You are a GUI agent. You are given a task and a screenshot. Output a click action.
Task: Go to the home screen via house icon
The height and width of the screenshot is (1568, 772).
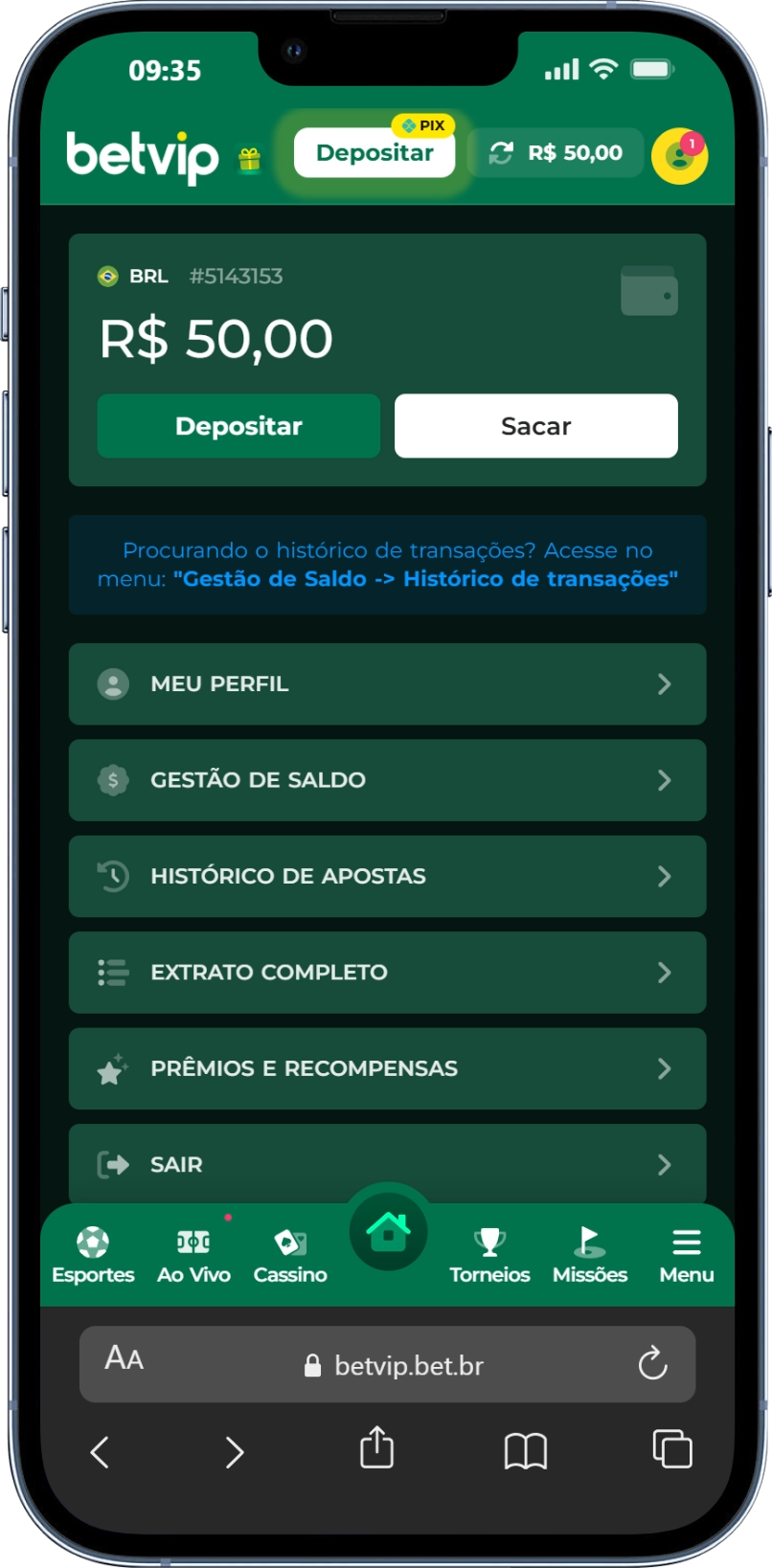point(388,1232)
